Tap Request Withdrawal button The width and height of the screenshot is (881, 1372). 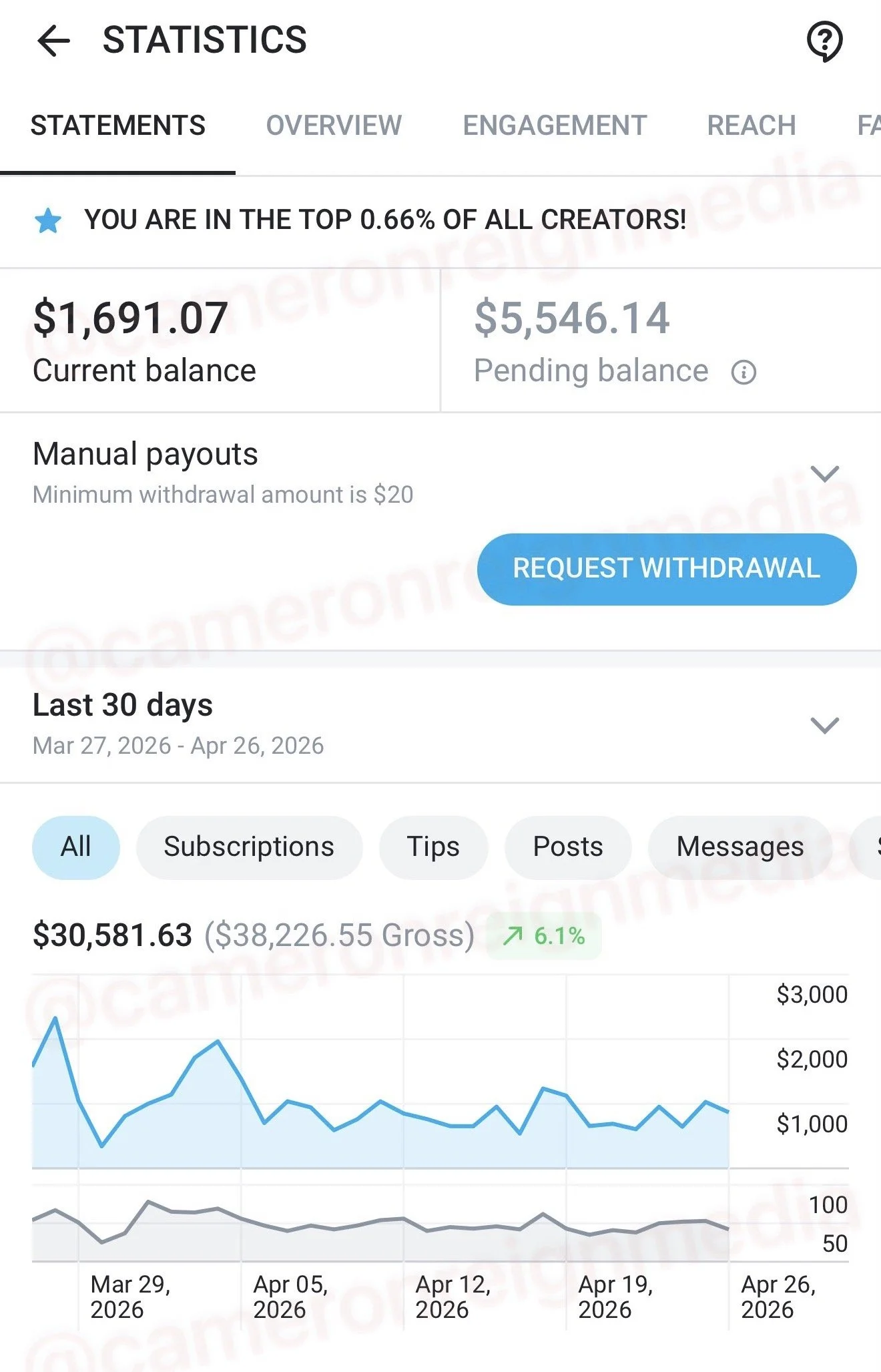pyautogui.click(x=667, y=569)
